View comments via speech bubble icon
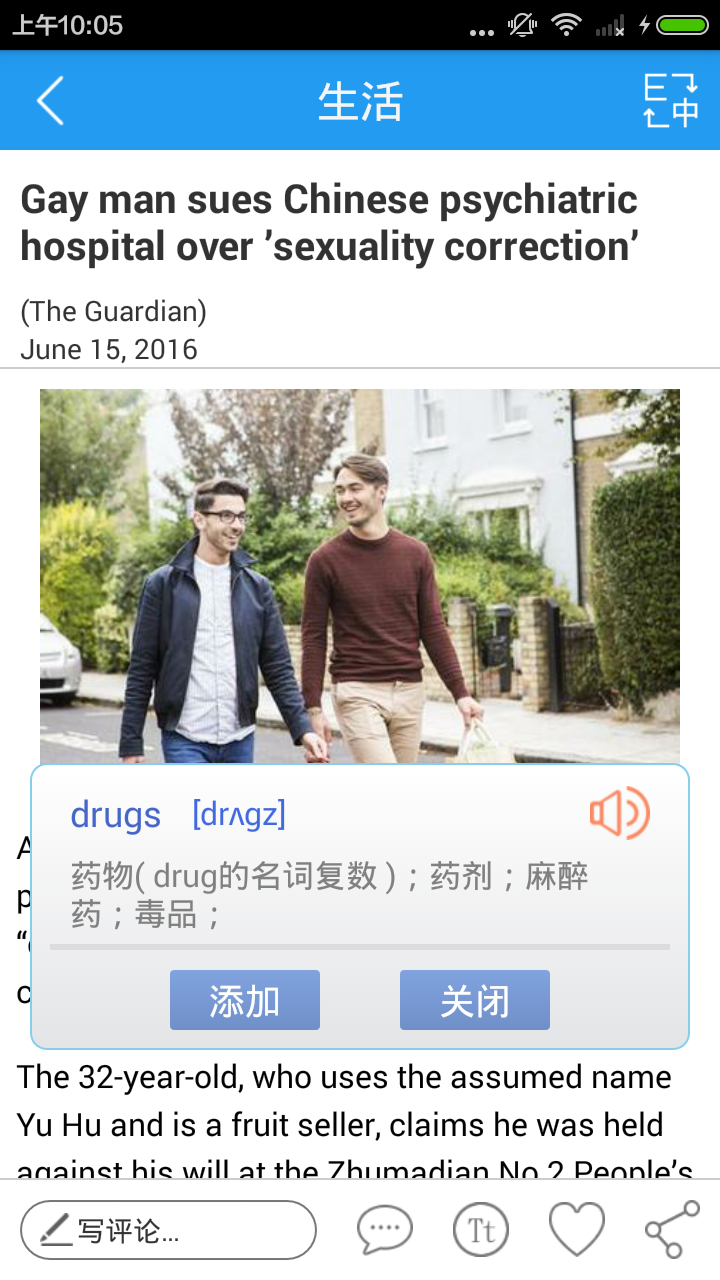 click(385, 1230)
